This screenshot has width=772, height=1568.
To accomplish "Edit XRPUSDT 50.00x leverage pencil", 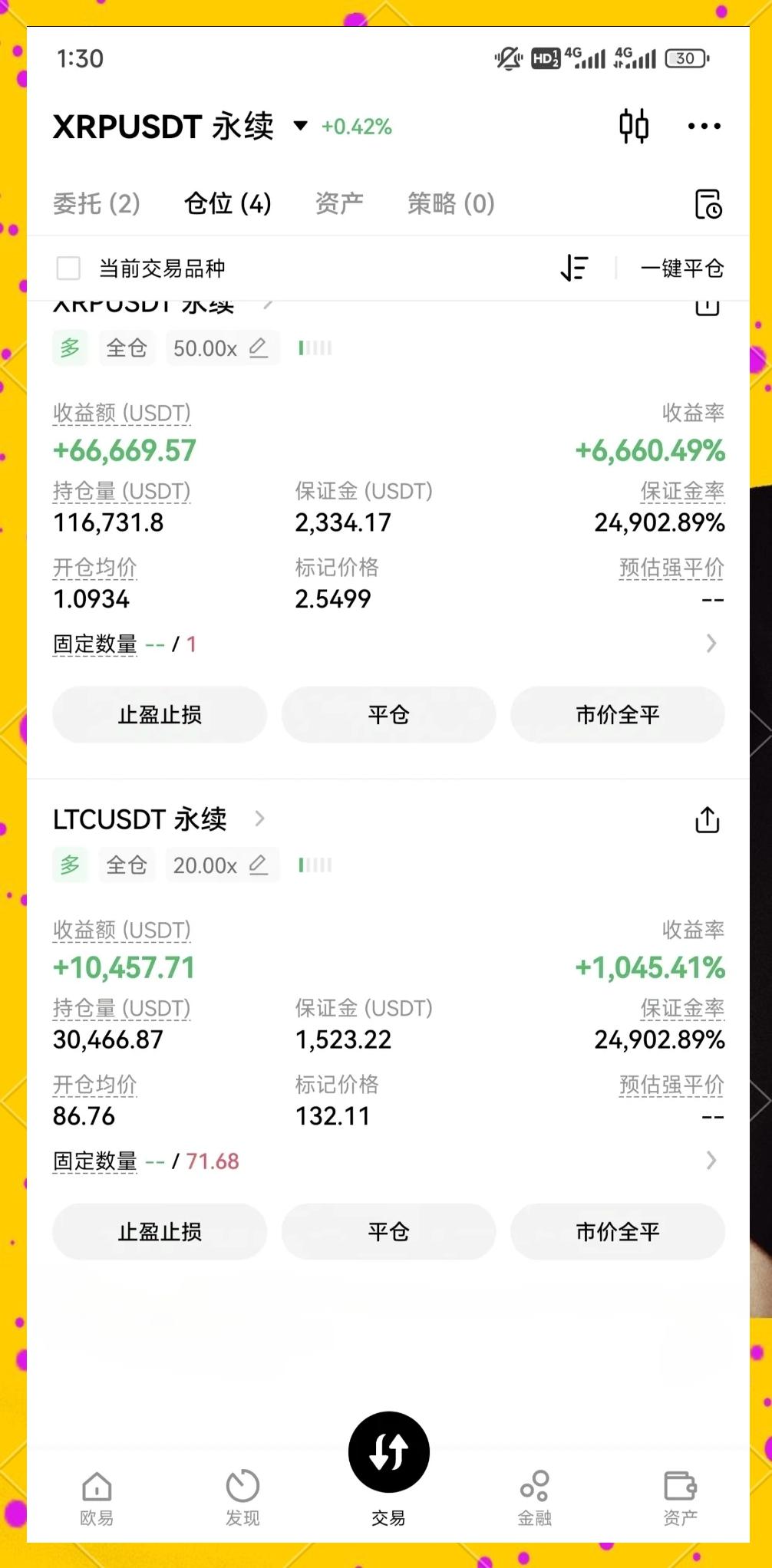I will coord(259,348).
